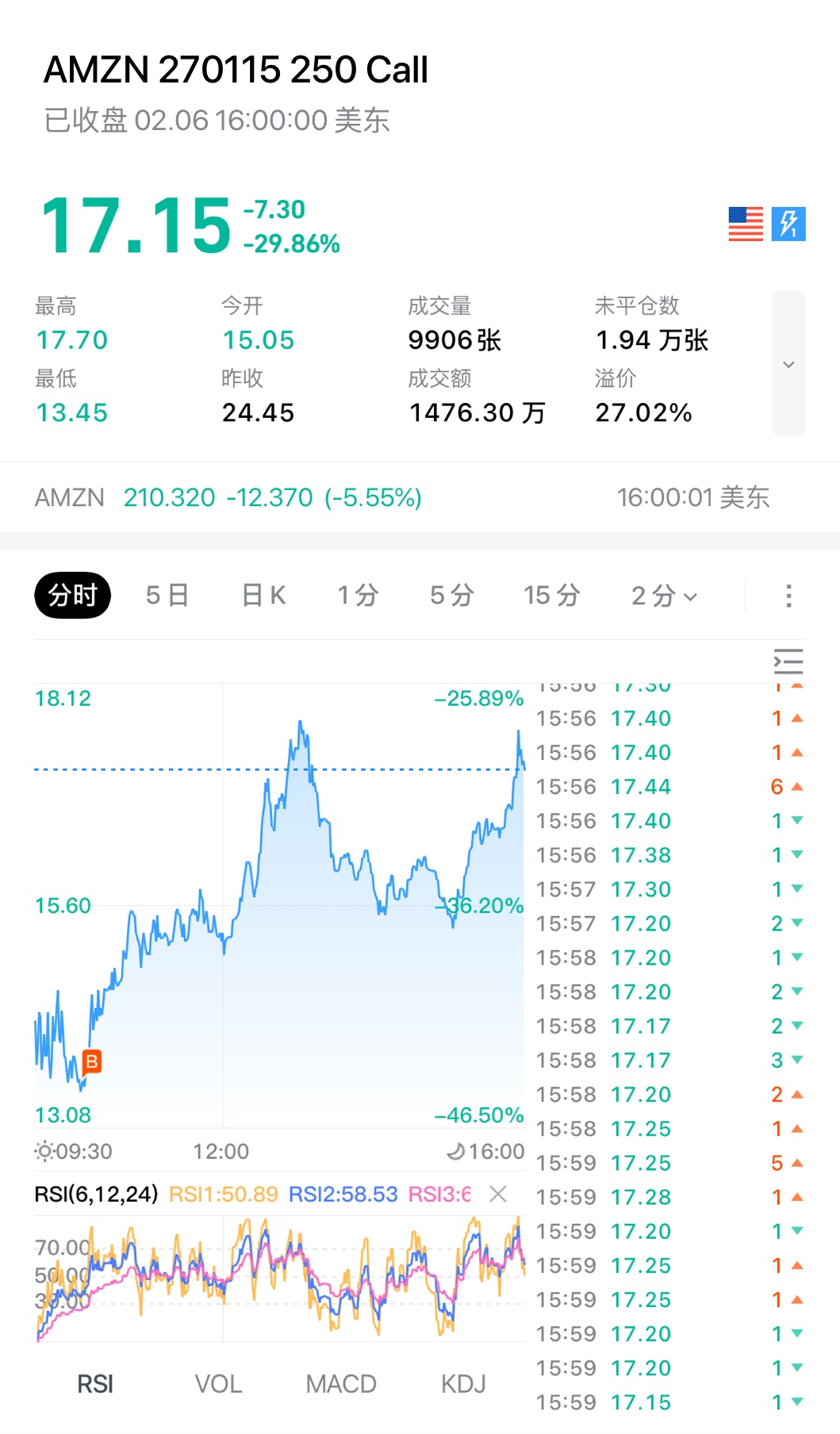Screen dimensions: 840x1434
Task: Select the 5分 interval tab
Action: (452, 595)
